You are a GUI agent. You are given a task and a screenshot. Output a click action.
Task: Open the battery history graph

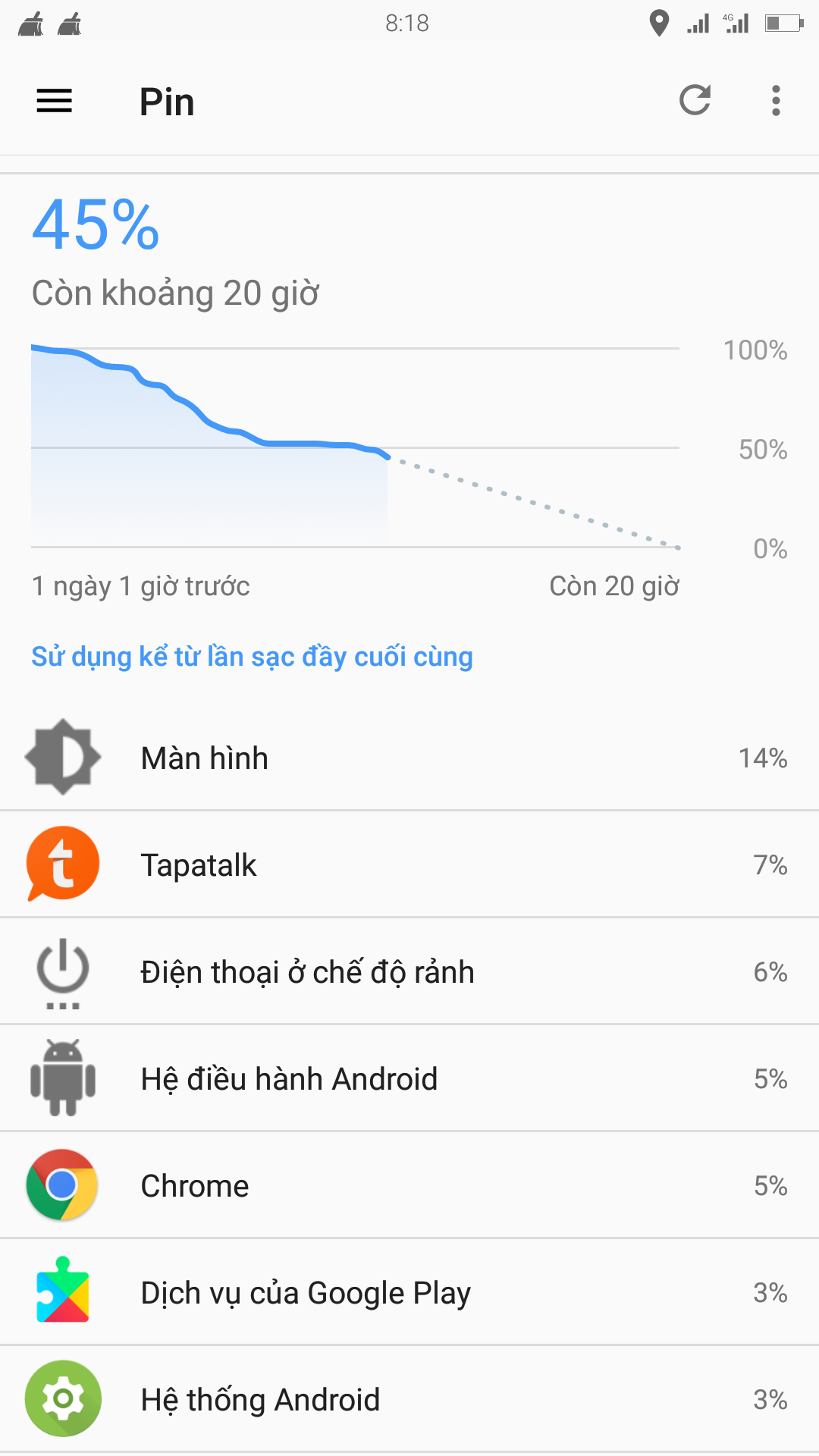(355, 447)
